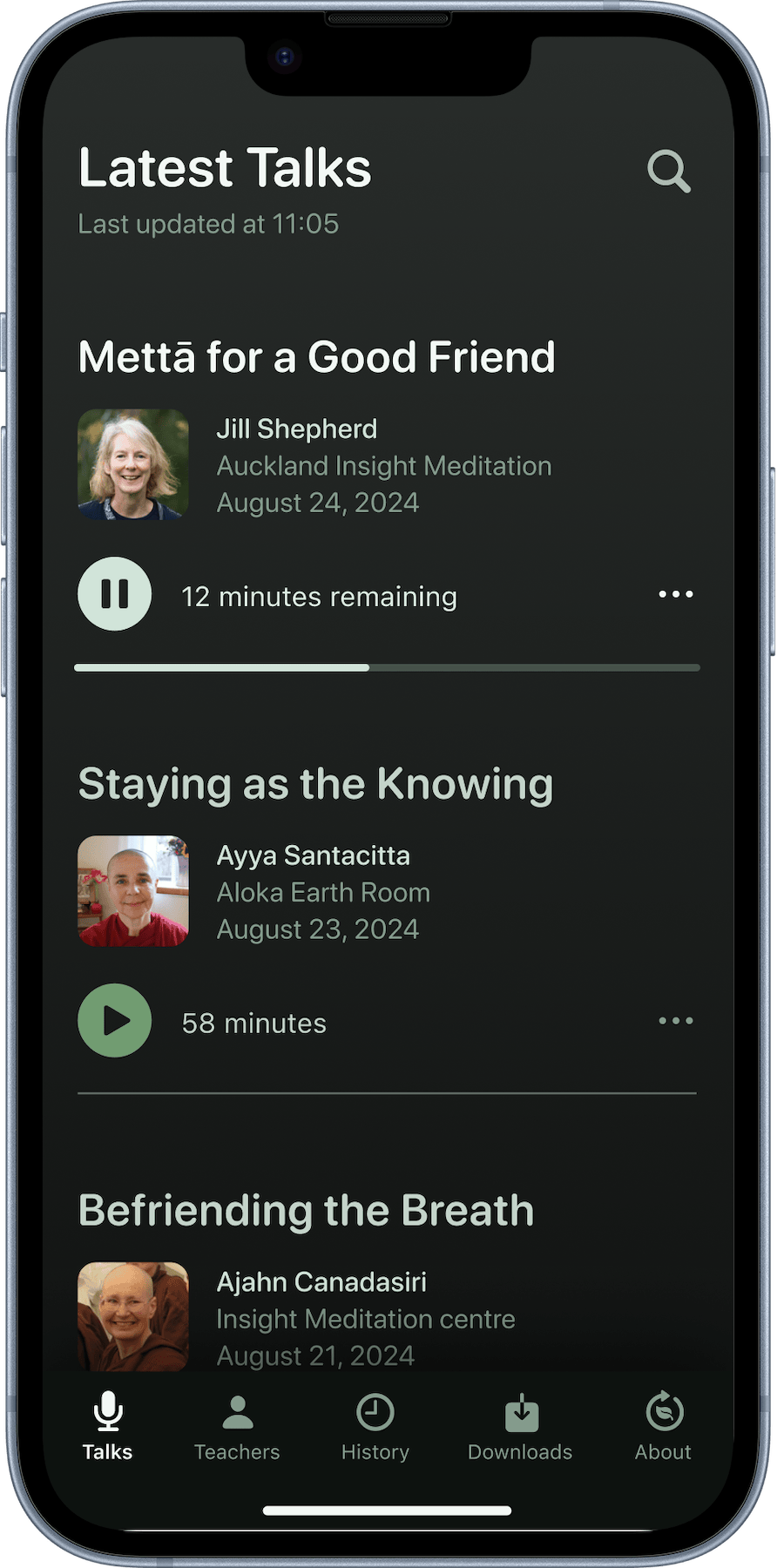Open the Staying as the Knowing talk
Image resolution: width=777 pixels, height=1568 pixels.
(x=315, y=784)
